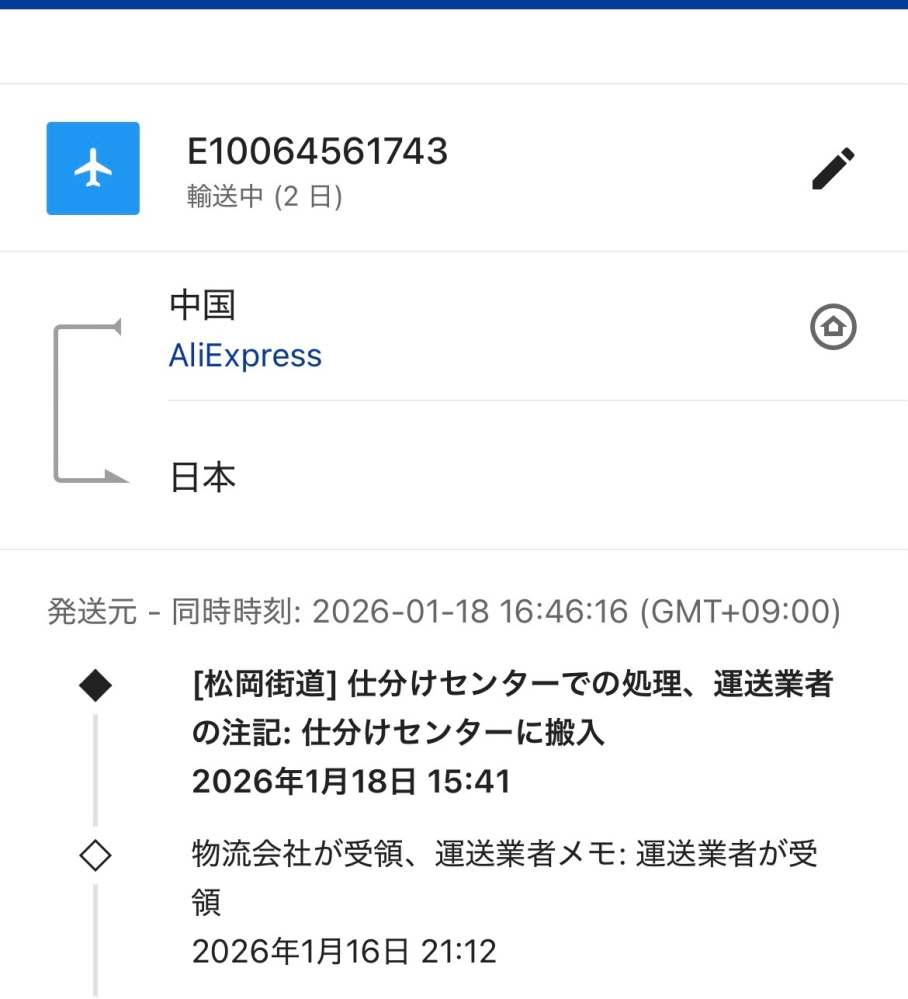Select the hollow diamond for the 物流会社が受領 event

click(94, 854)
